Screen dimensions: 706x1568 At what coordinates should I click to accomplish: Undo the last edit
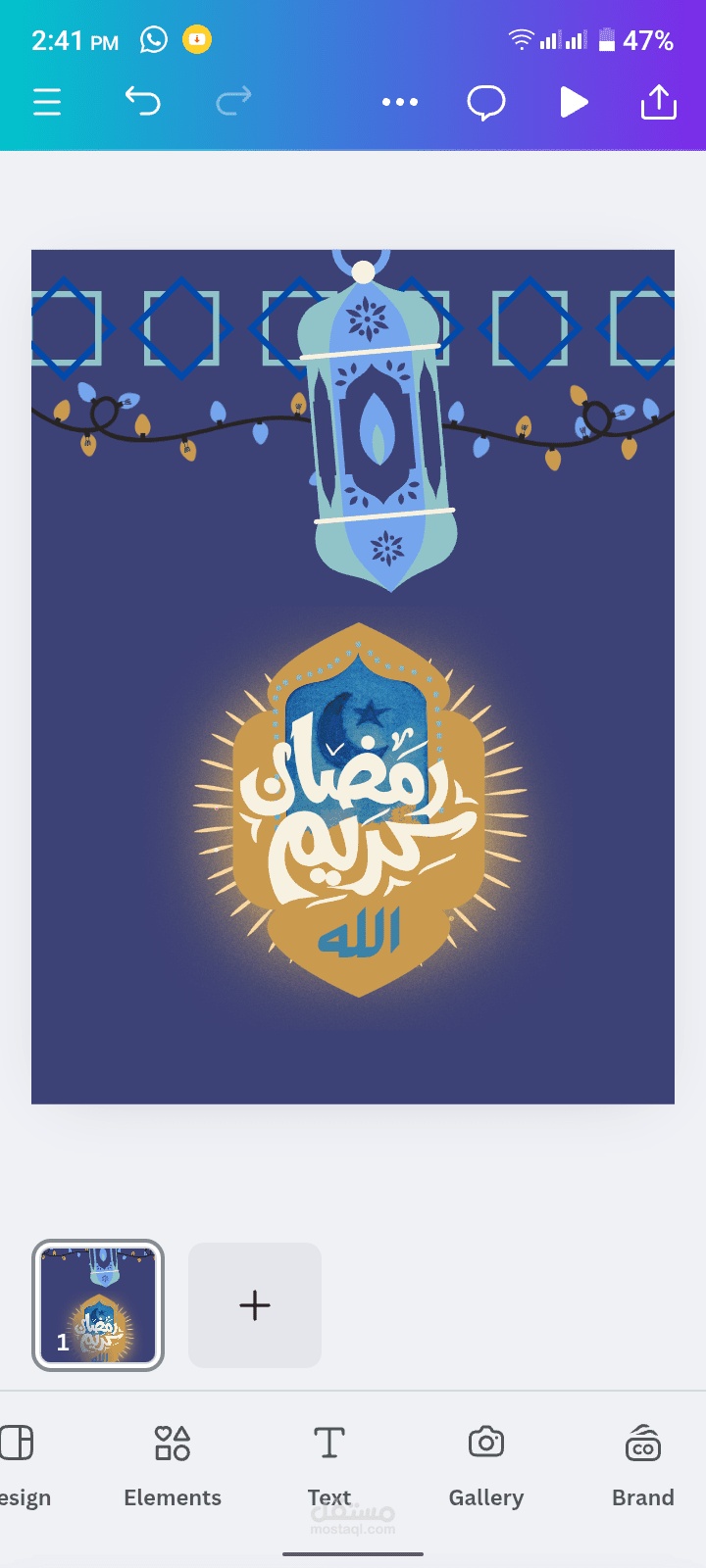click(x=142, y=101)
